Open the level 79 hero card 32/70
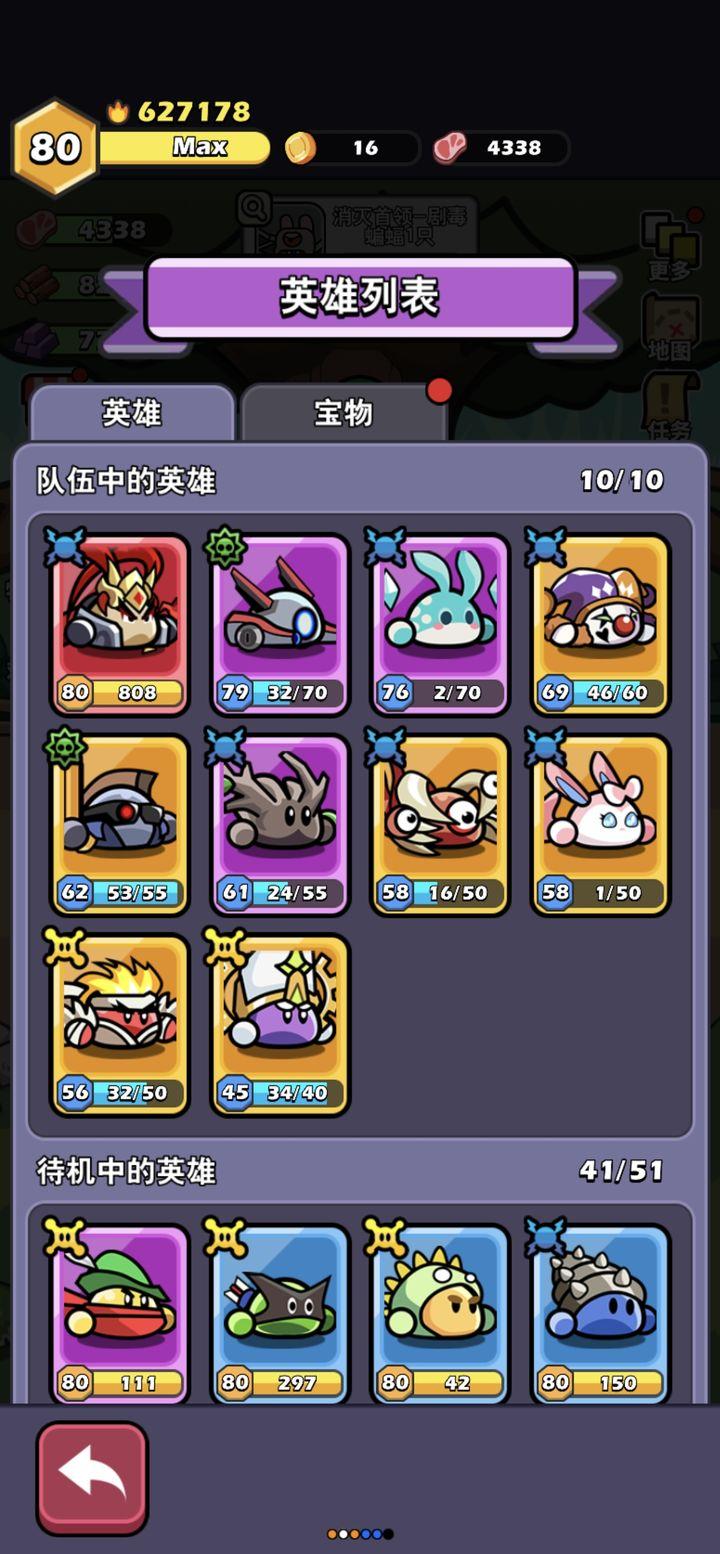The height and width of the screenshot is (1554, 720). tap(280, 625)
